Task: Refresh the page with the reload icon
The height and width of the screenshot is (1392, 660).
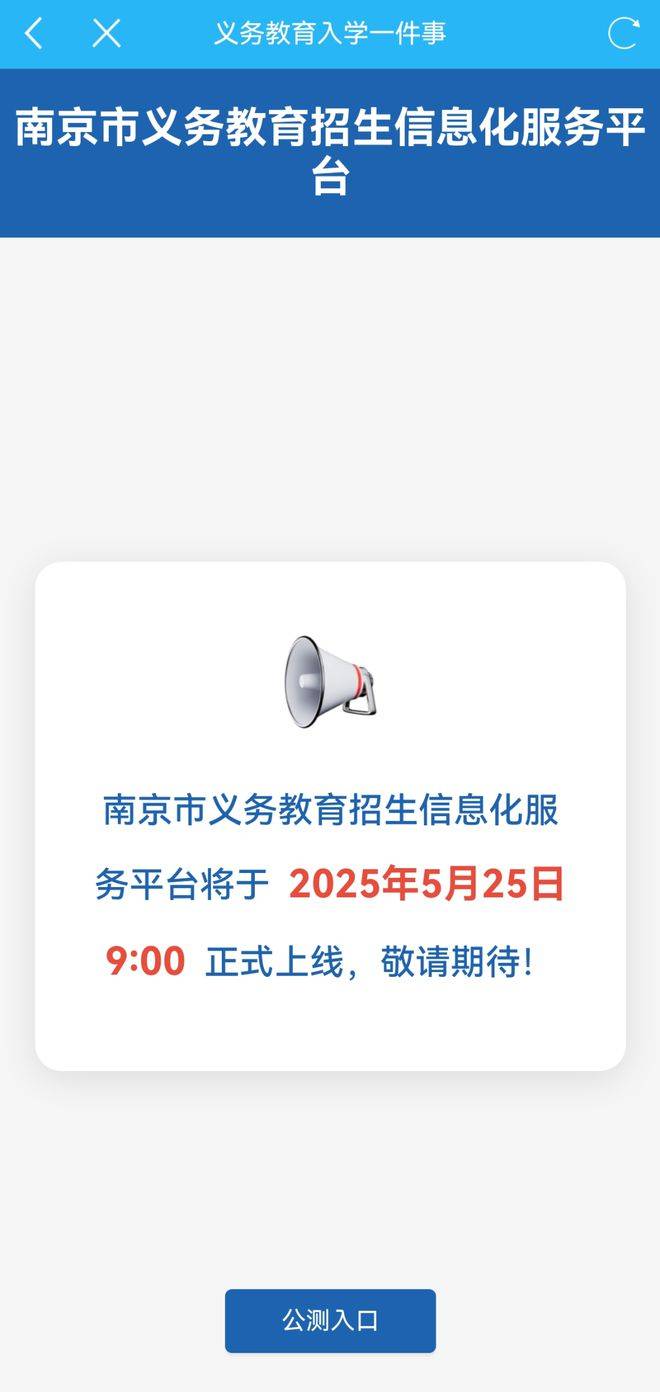Action: [x=623, y=33]
